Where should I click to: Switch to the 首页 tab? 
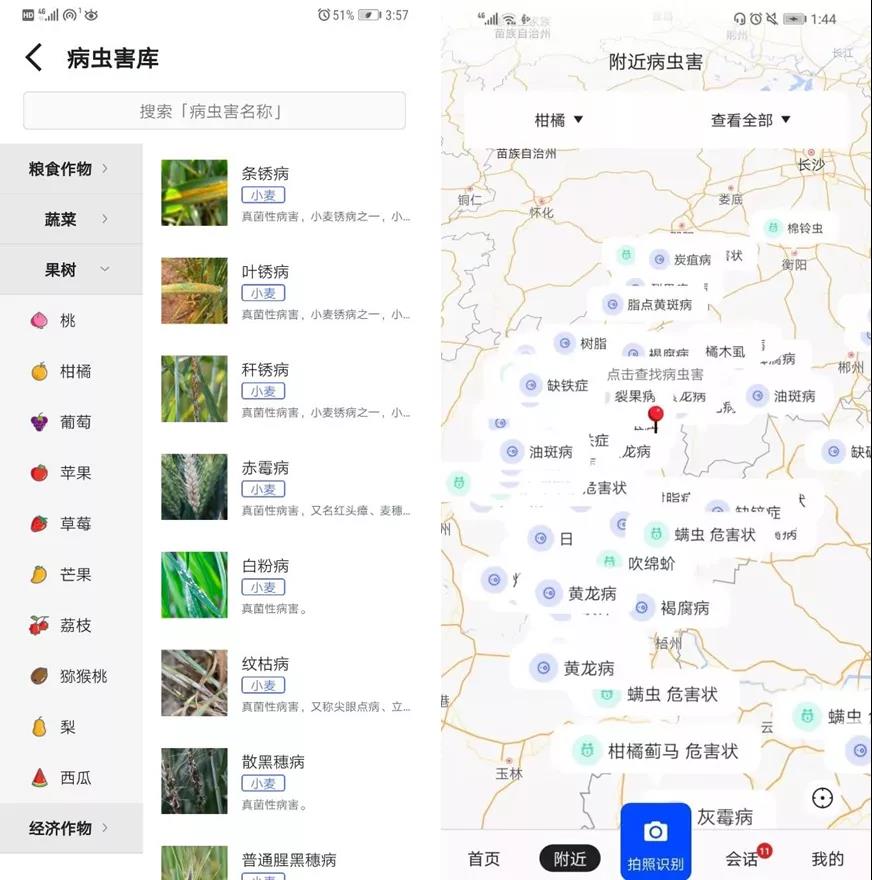point(484,858)
